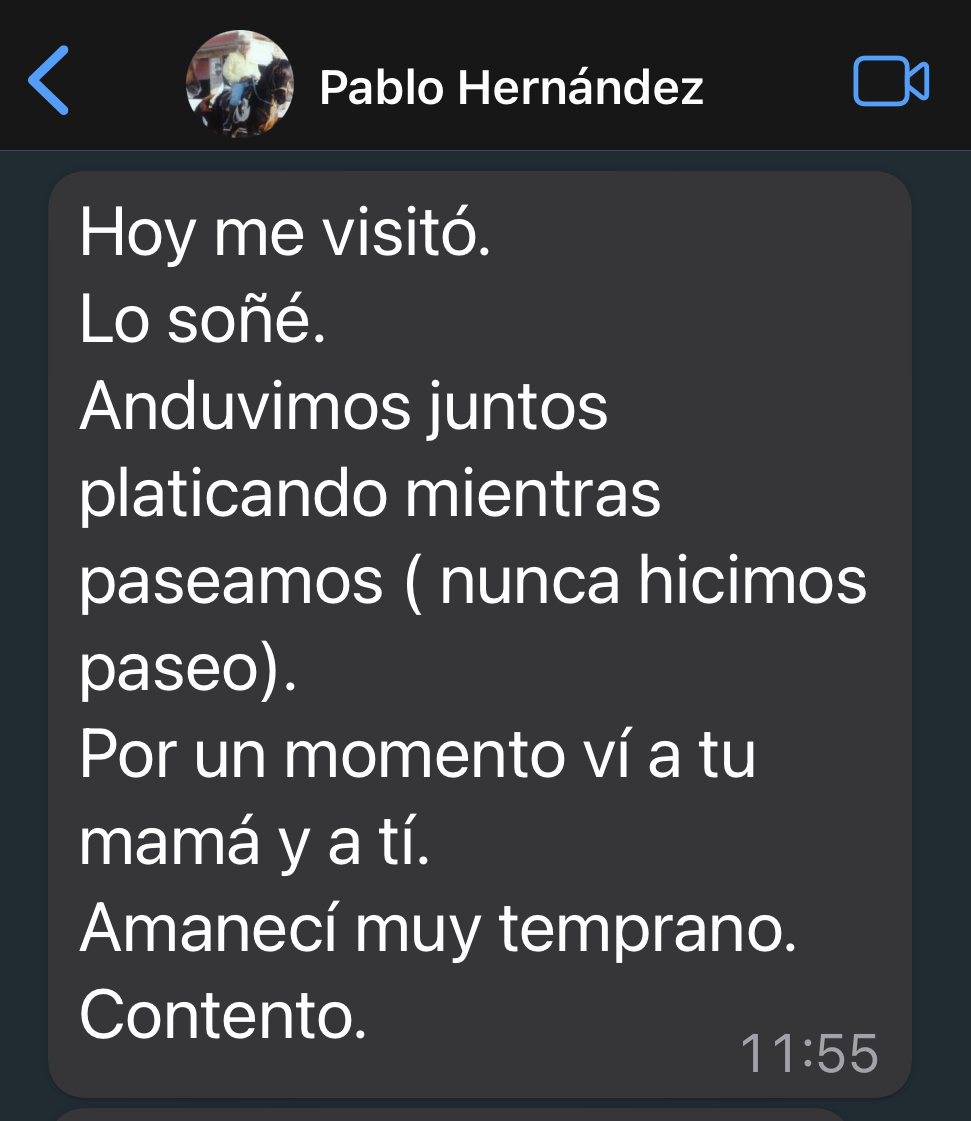Open Pablo Hernández contact info
This screenshot has height=1121, width=971.
[x=511, y=88]
